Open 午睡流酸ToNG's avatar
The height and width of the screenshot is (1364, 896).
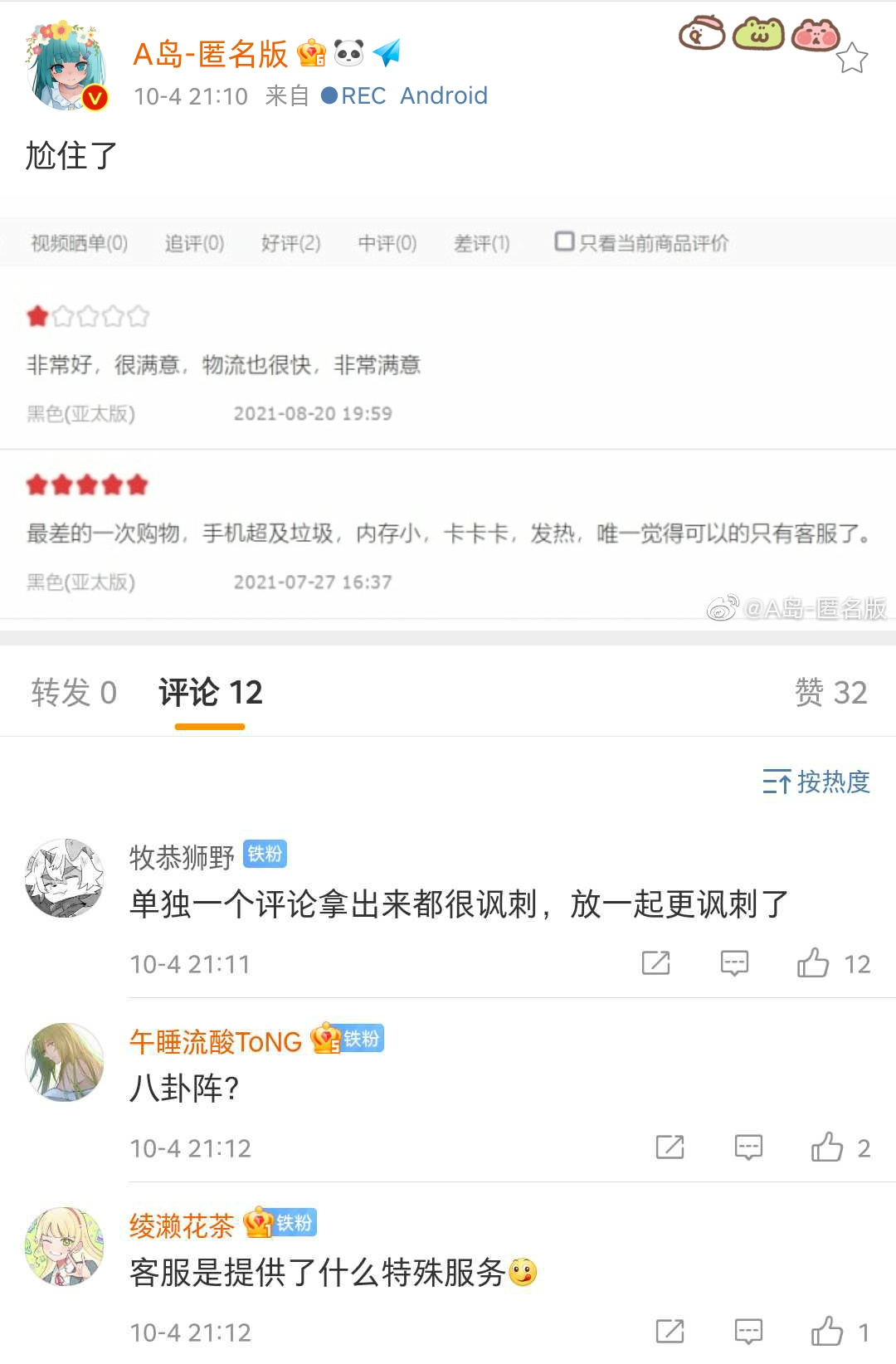[65, 1062]
